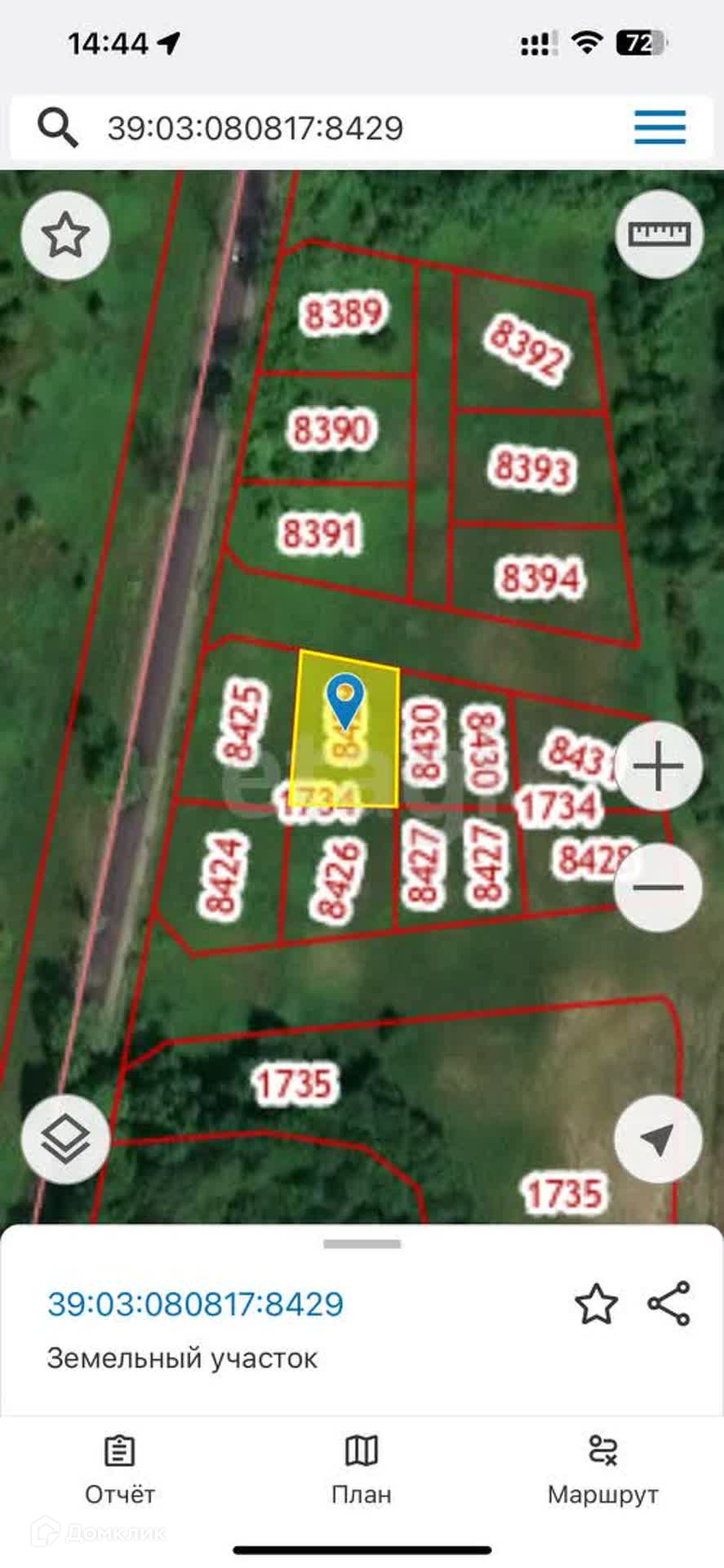Screen dimensions: 724x1568
Task: Zoom in with the plus button
Action: (658, 766)
